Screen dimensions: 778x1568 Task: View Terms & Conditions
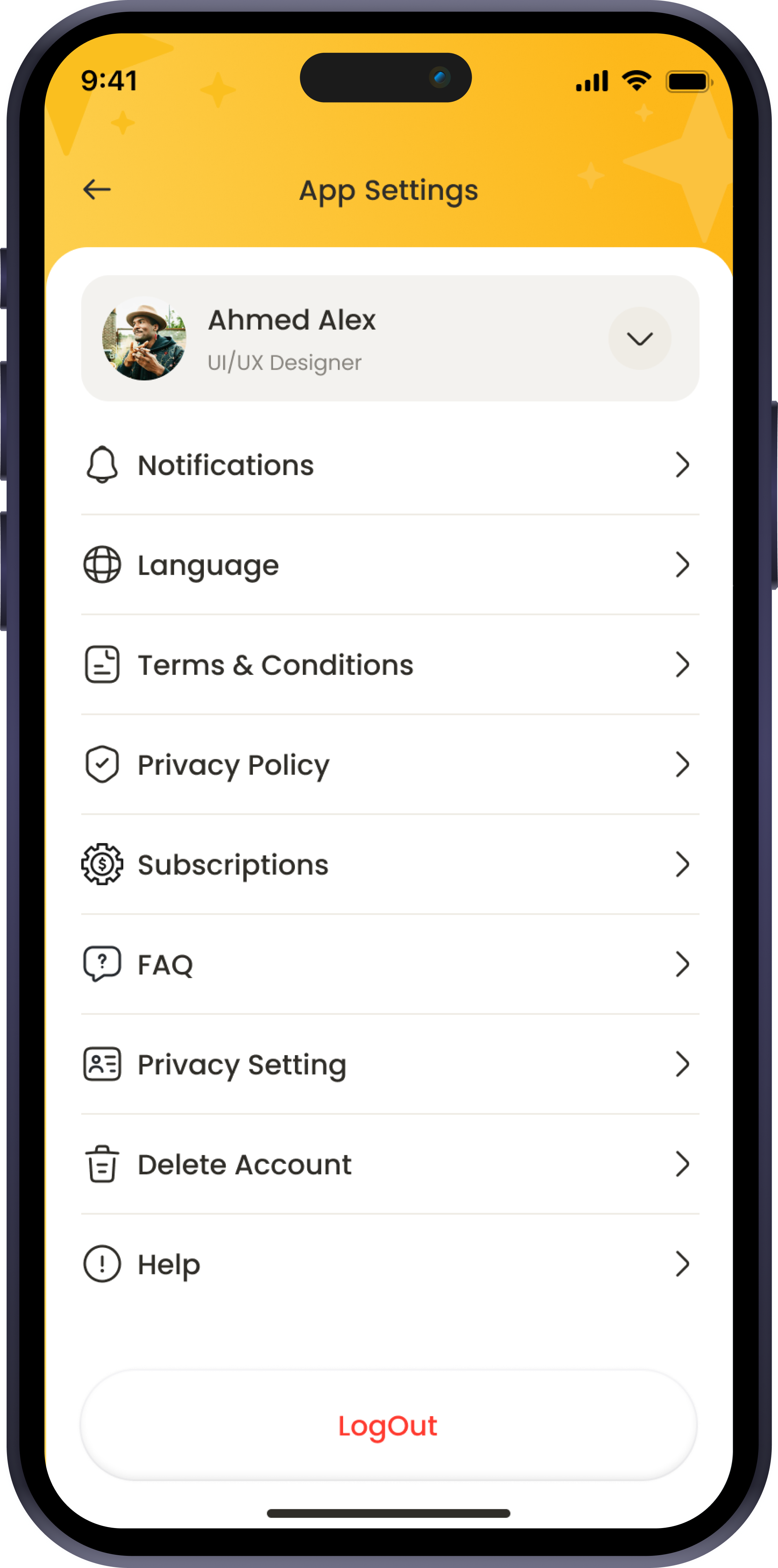389,665
